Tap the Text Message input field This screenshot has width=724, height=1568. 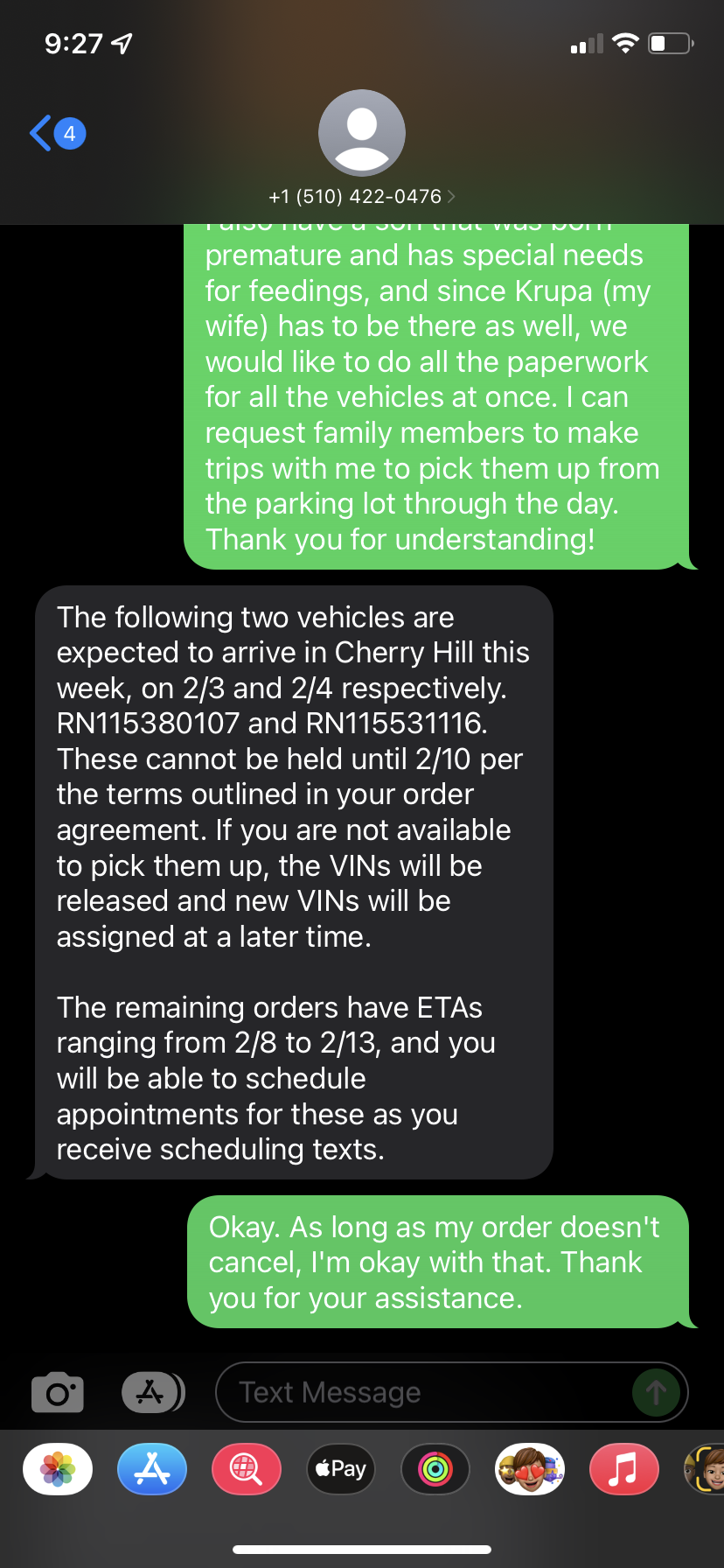(451, 1392)
